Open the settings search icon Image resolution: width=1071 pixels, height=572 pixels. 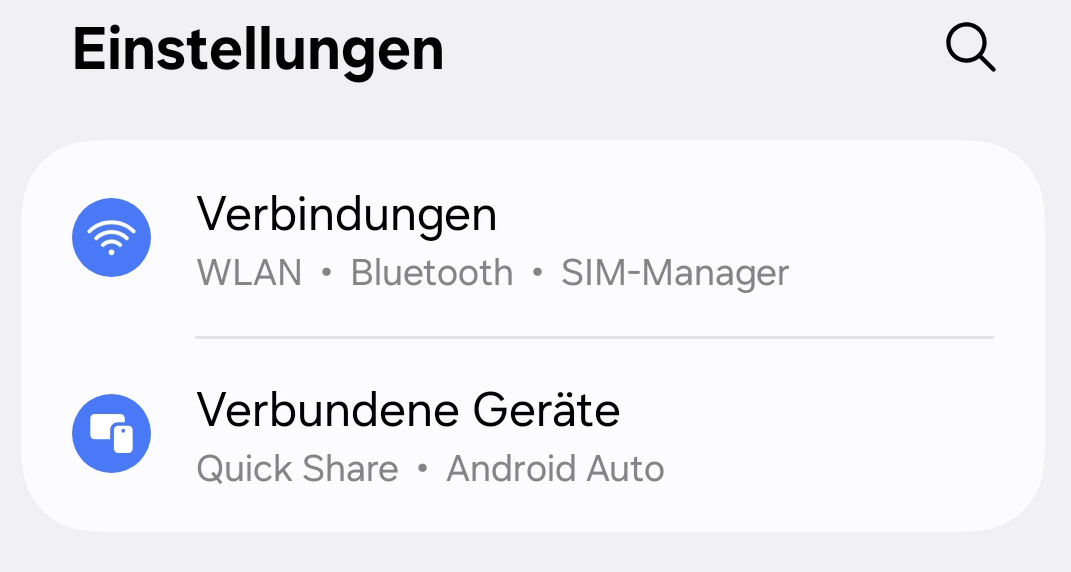(969, 48)
